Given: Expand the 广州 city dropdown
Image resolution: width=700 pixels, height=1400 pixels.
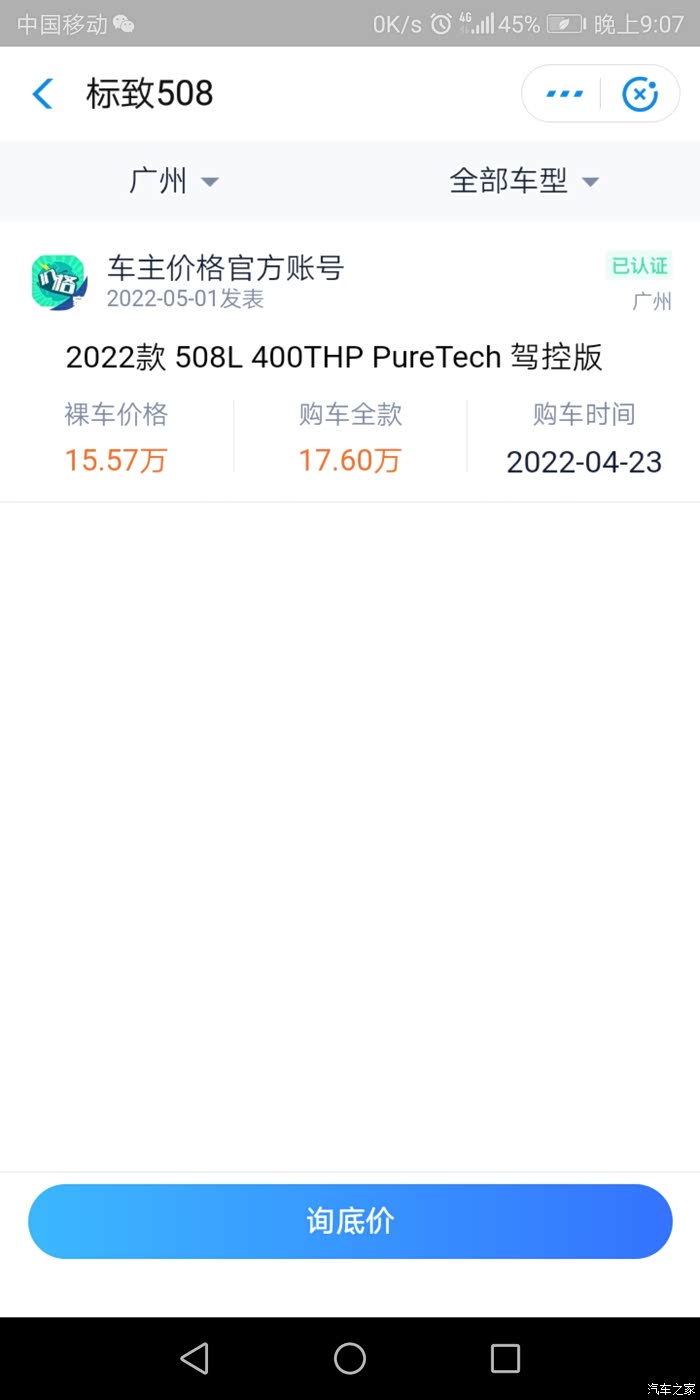Looking at the screenshot, I should 173,181.
